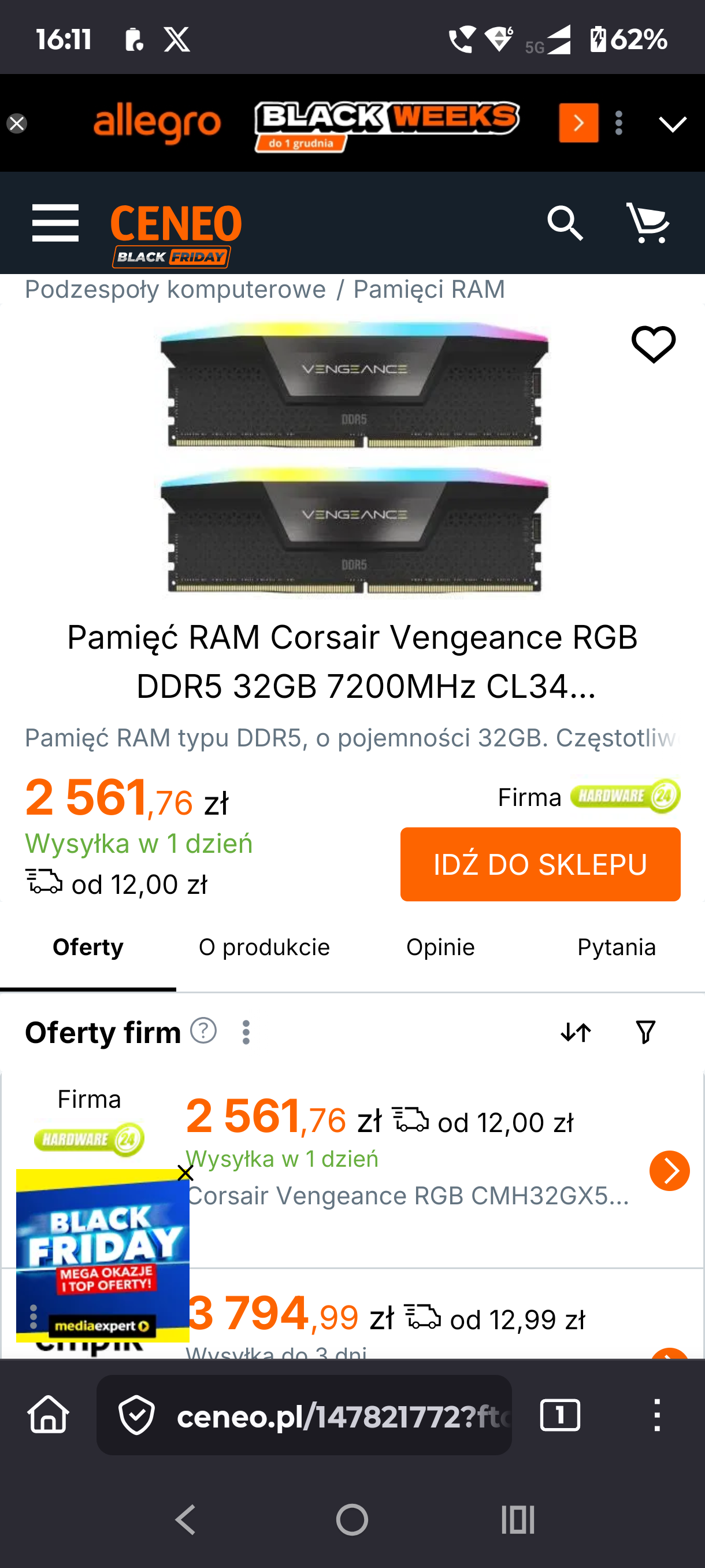Filter the company offers
Viewport: 705px width, 1568px height.
click(x=645, y=1033)
